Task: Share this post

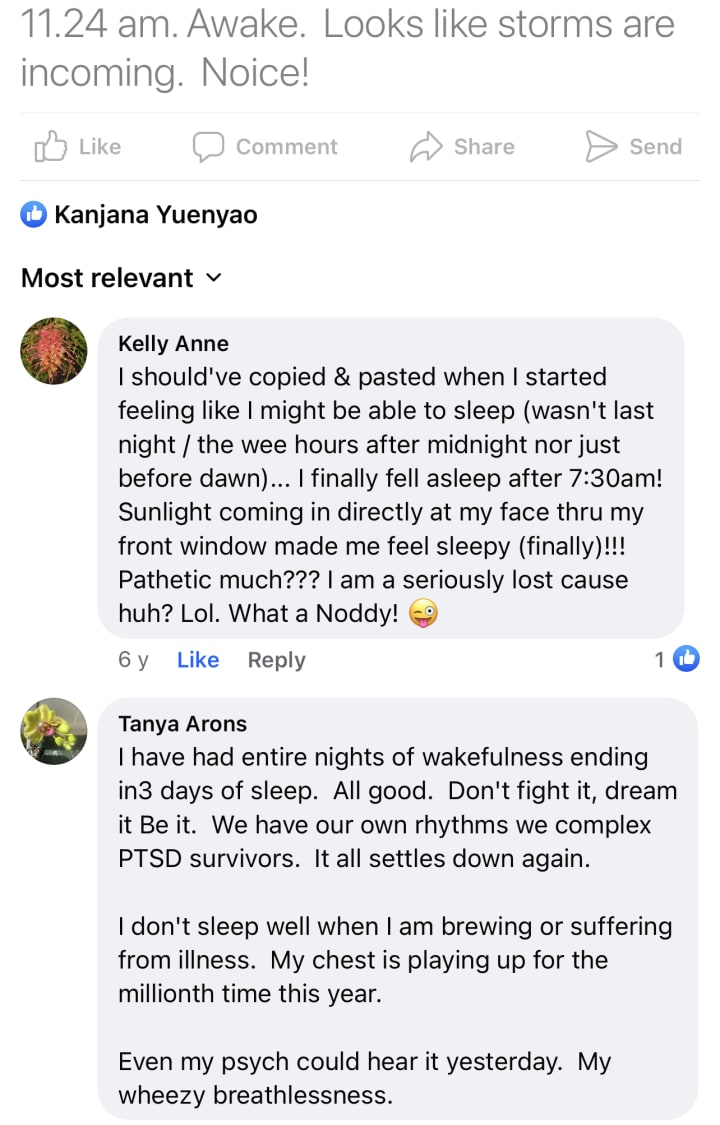Action: (462, 147)
